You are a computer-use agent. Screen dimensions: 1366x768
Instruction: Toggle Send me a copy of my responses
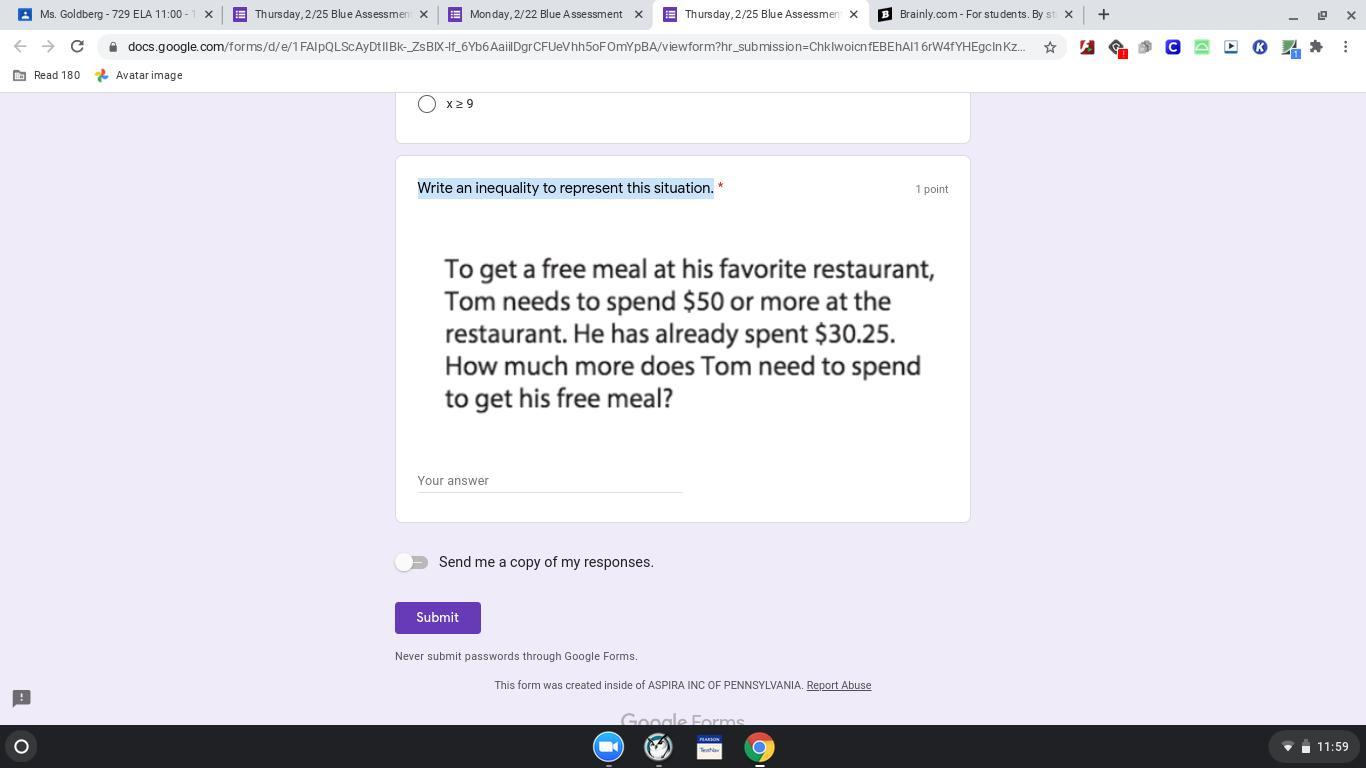tap(411, 562)
